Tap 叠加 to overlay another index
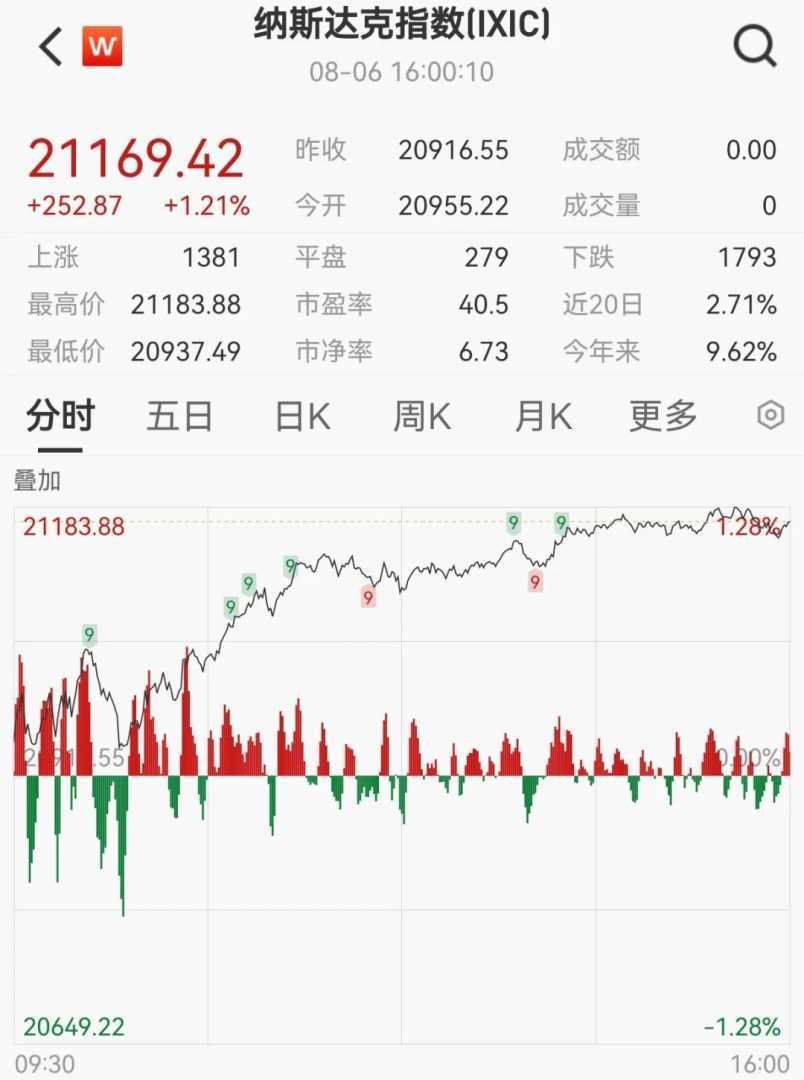The width and height of the screenshot is (804, 1080). pos(38,481)
